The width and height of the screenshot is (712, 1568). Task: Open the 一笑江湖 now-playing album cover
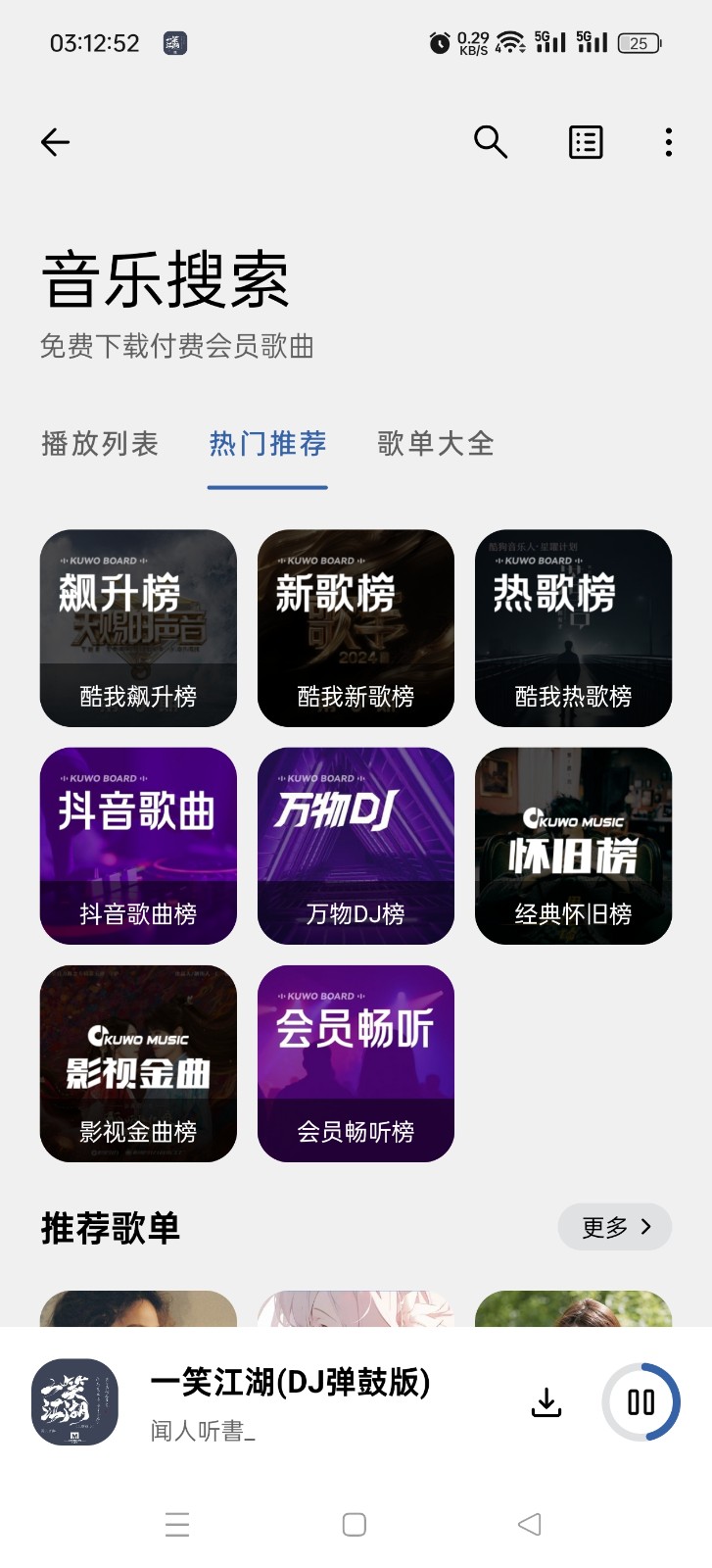74,1402
